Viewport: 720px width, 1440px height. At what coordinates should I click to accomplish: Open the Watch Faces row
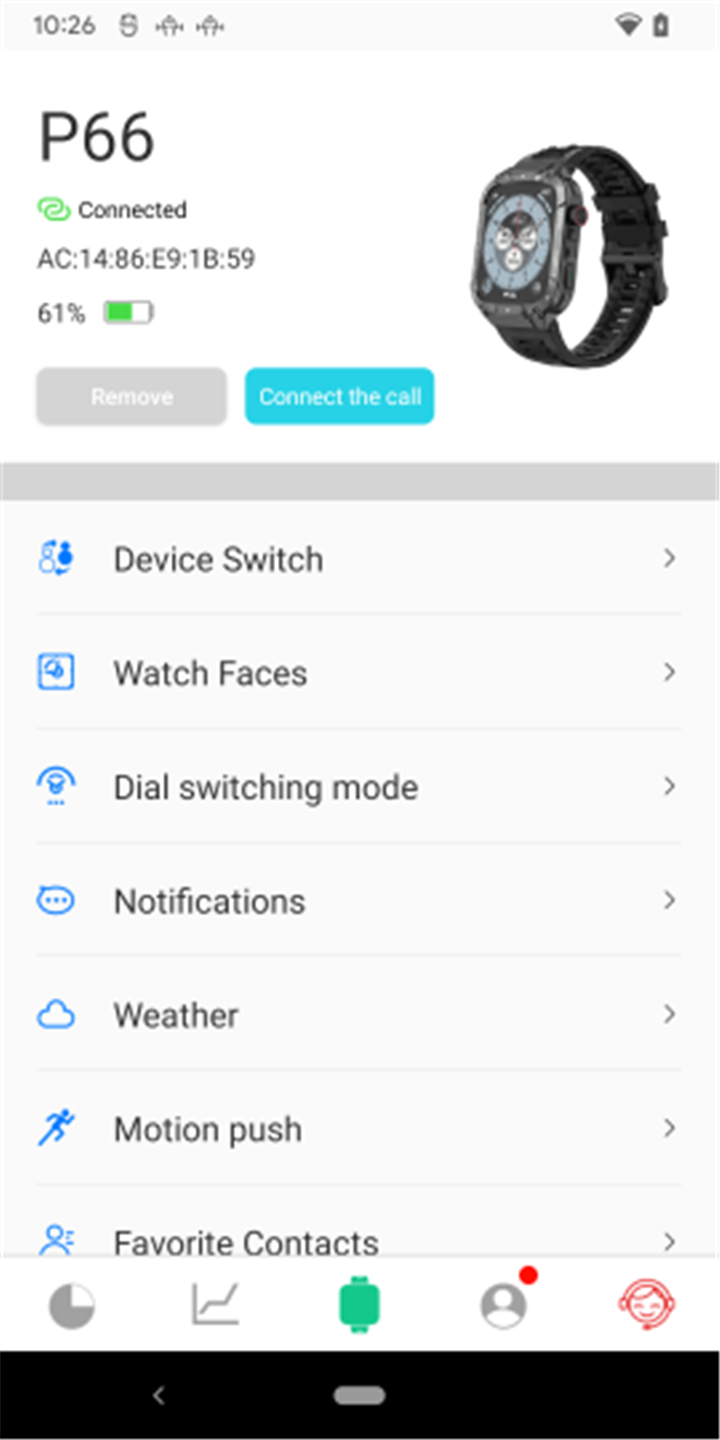click(x=360, y=672)
